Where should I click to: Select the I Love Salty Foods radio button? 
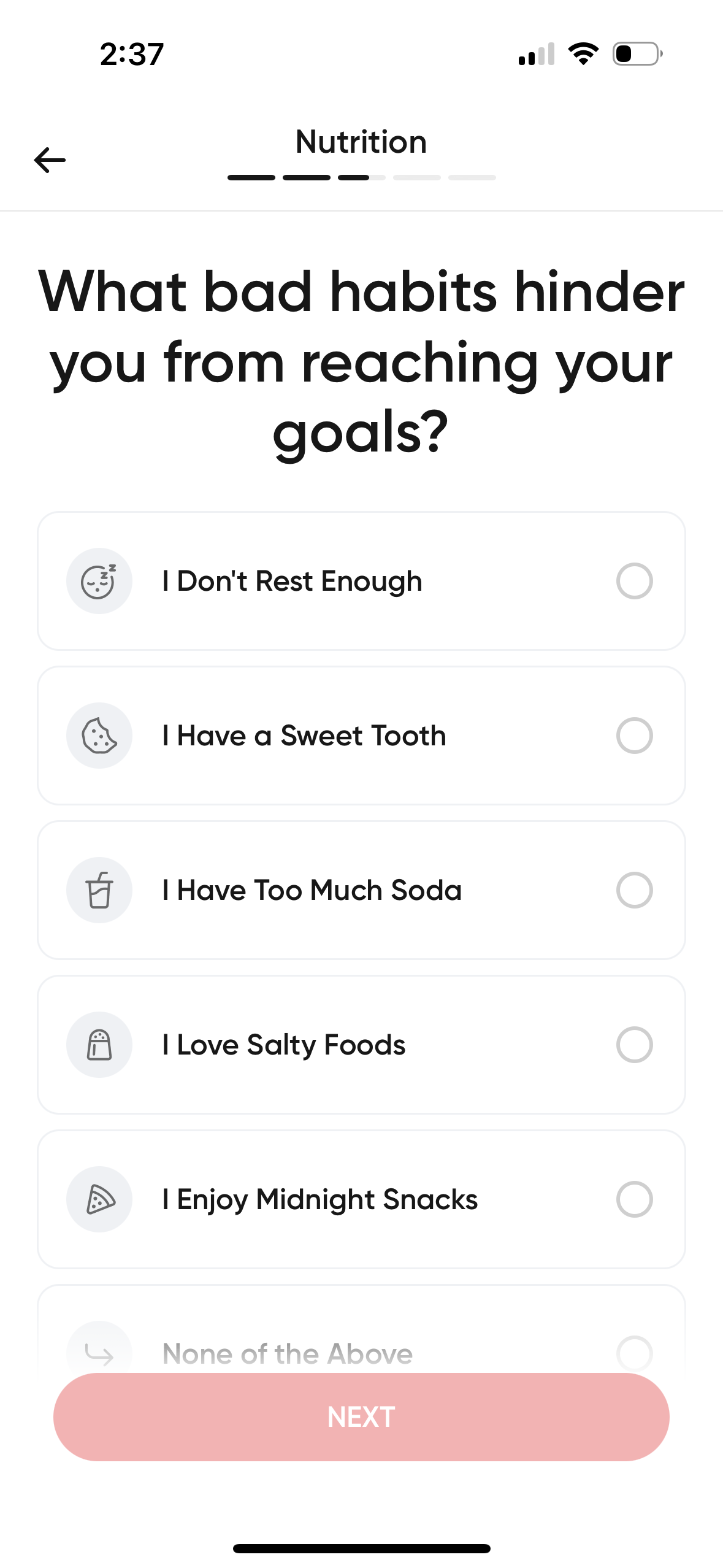coord(635,1045)
